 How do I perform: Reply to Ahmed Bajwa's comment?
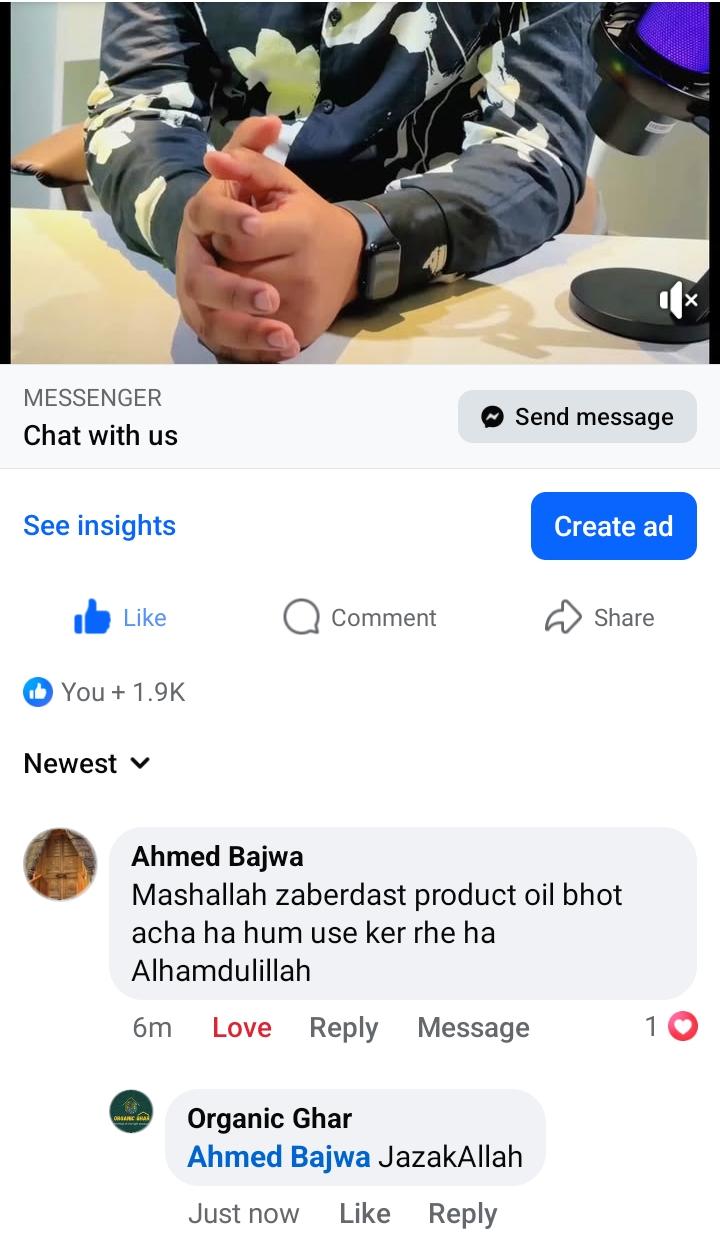(343, 1028)
